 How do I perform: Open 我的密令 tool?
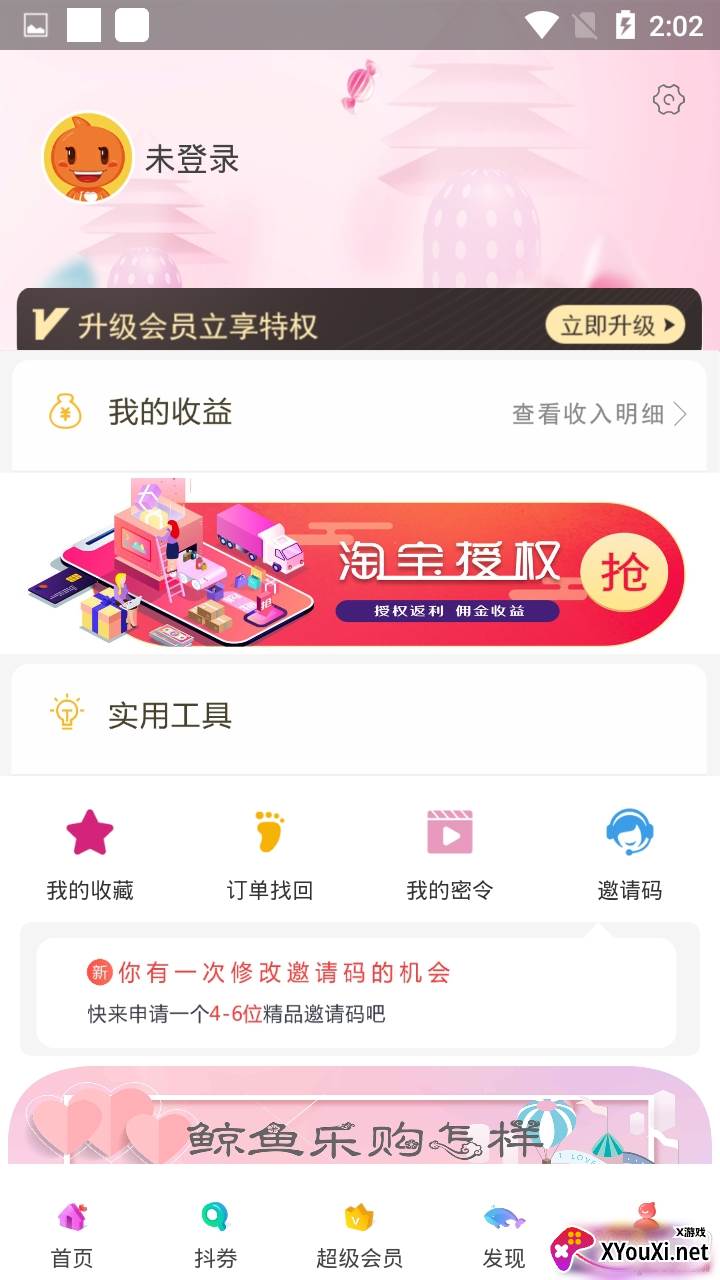(x=450, y=853)
